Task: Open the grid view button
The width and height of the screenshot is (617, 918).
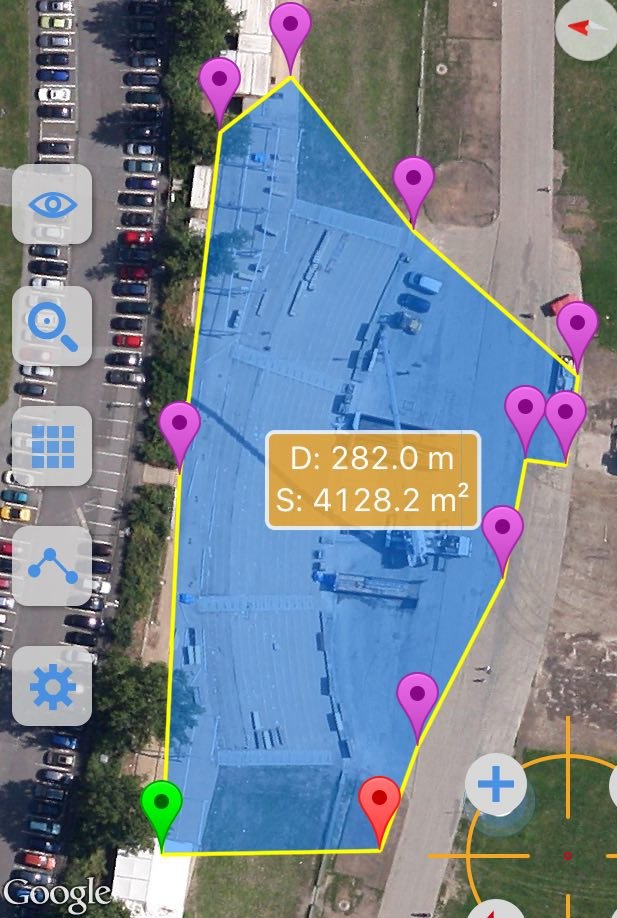Action: 52,446
